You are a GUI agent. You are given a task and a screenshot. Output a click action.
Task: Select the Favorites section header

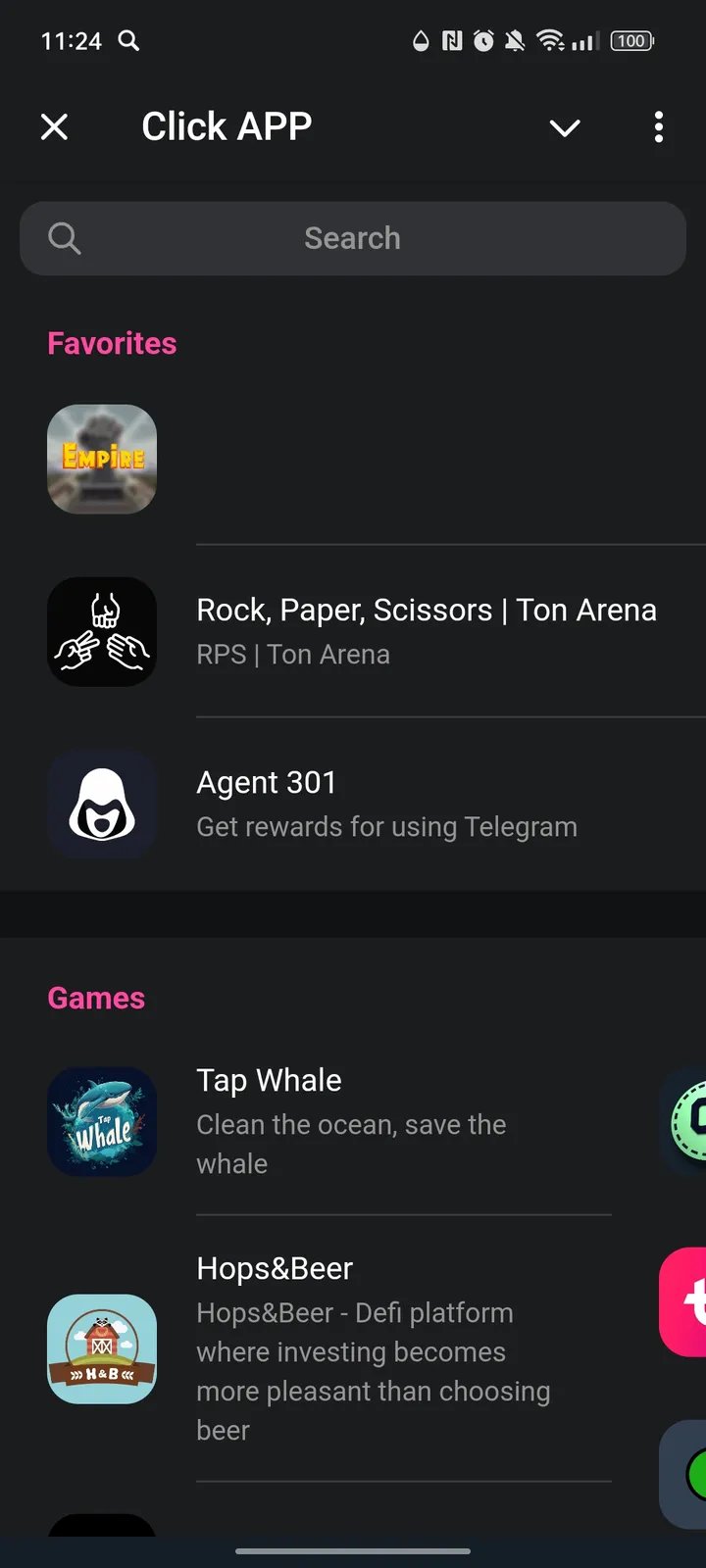[x=112, y=343]
